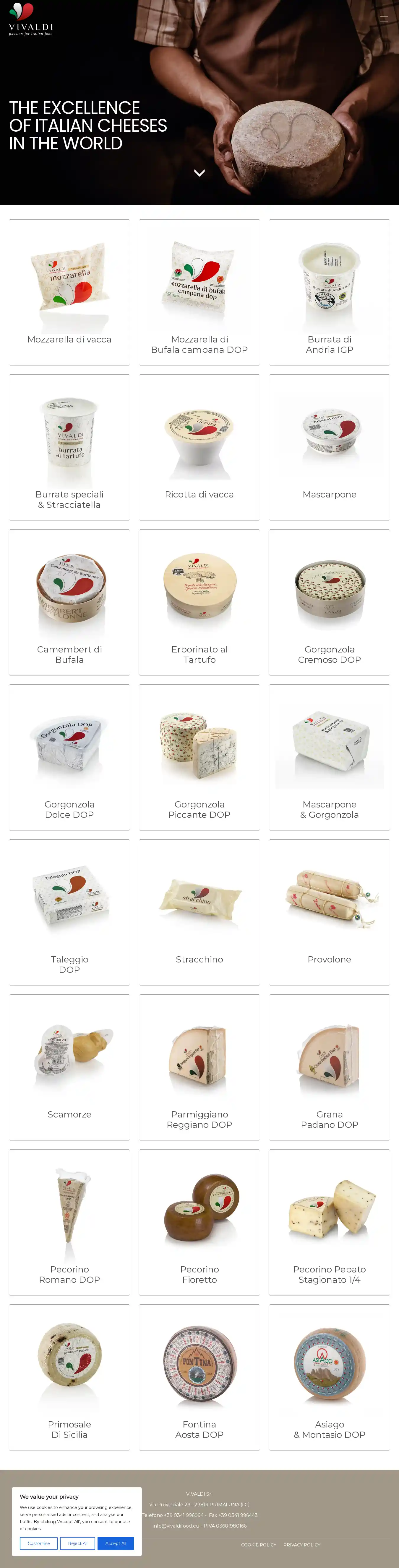Open Camembert di Bufala product
399x1568 pixels.
click(x=69, y=602)
